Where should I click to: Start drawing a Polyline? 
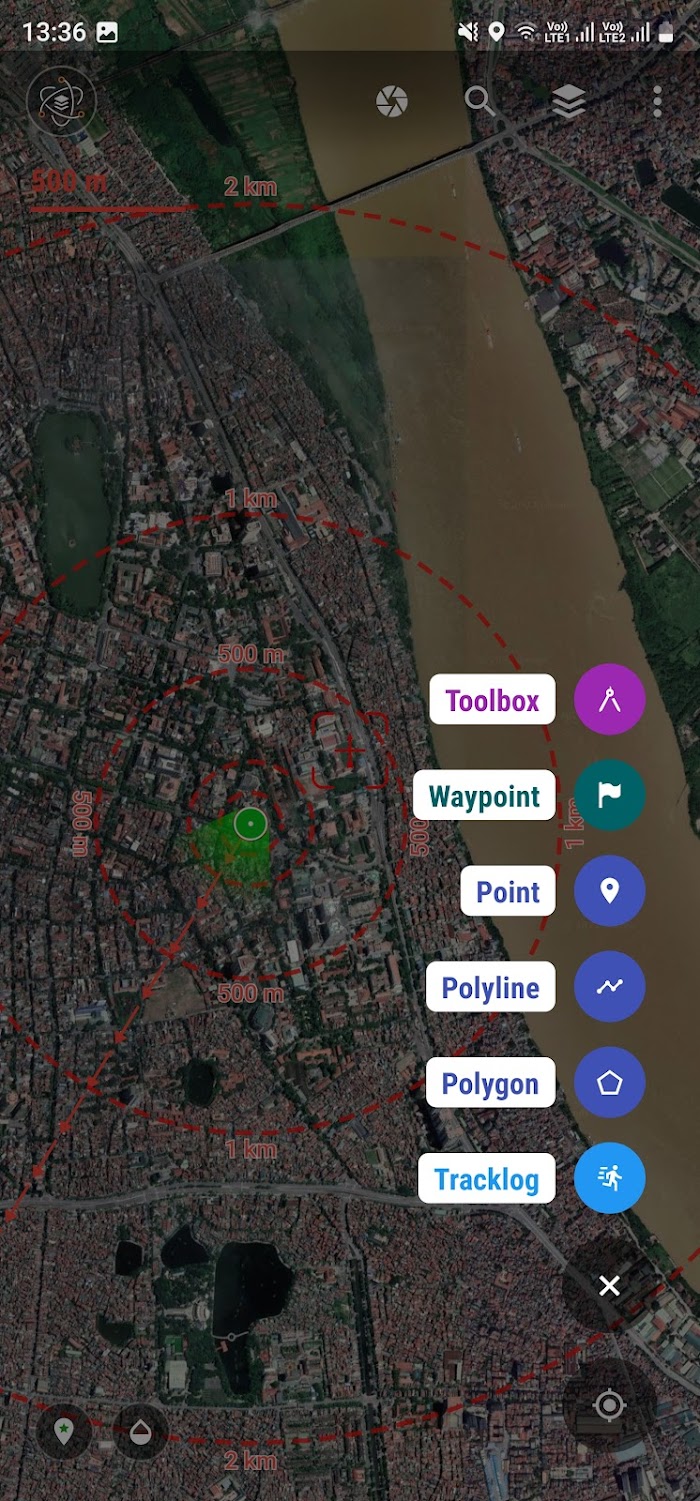[609, 987]
